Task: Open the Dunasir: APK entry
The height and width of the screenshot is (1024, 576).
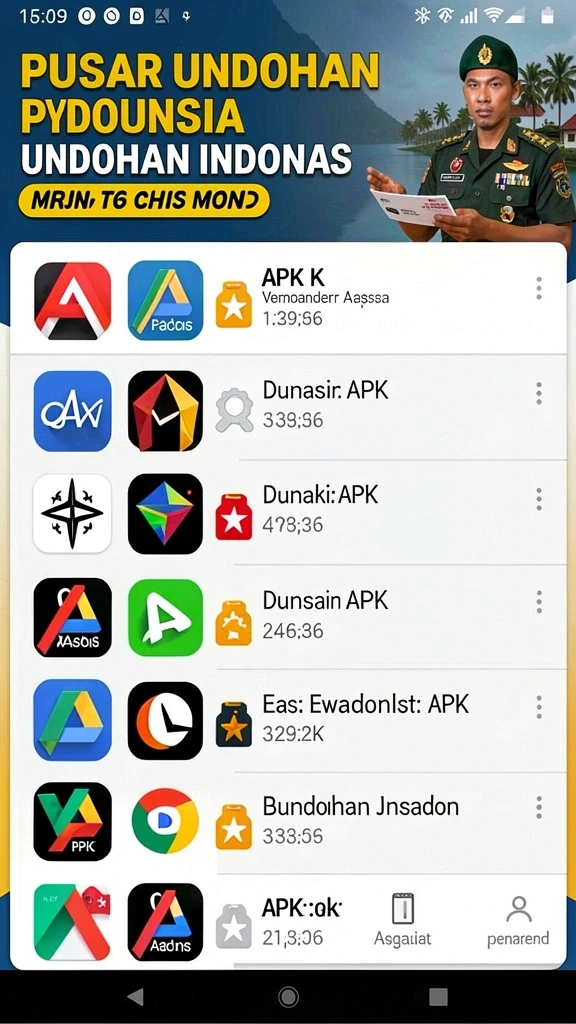Action: [x=288, y=408]
